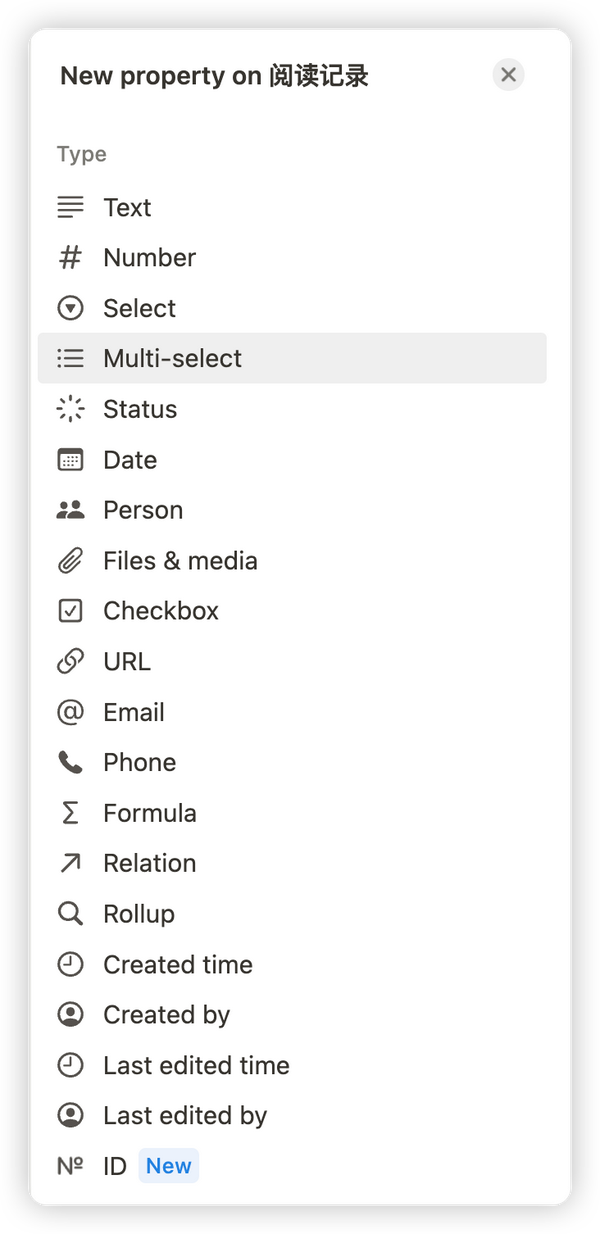Add a Last edited time property
This screenshot has height=1234, width=600.
(196, 1065)
